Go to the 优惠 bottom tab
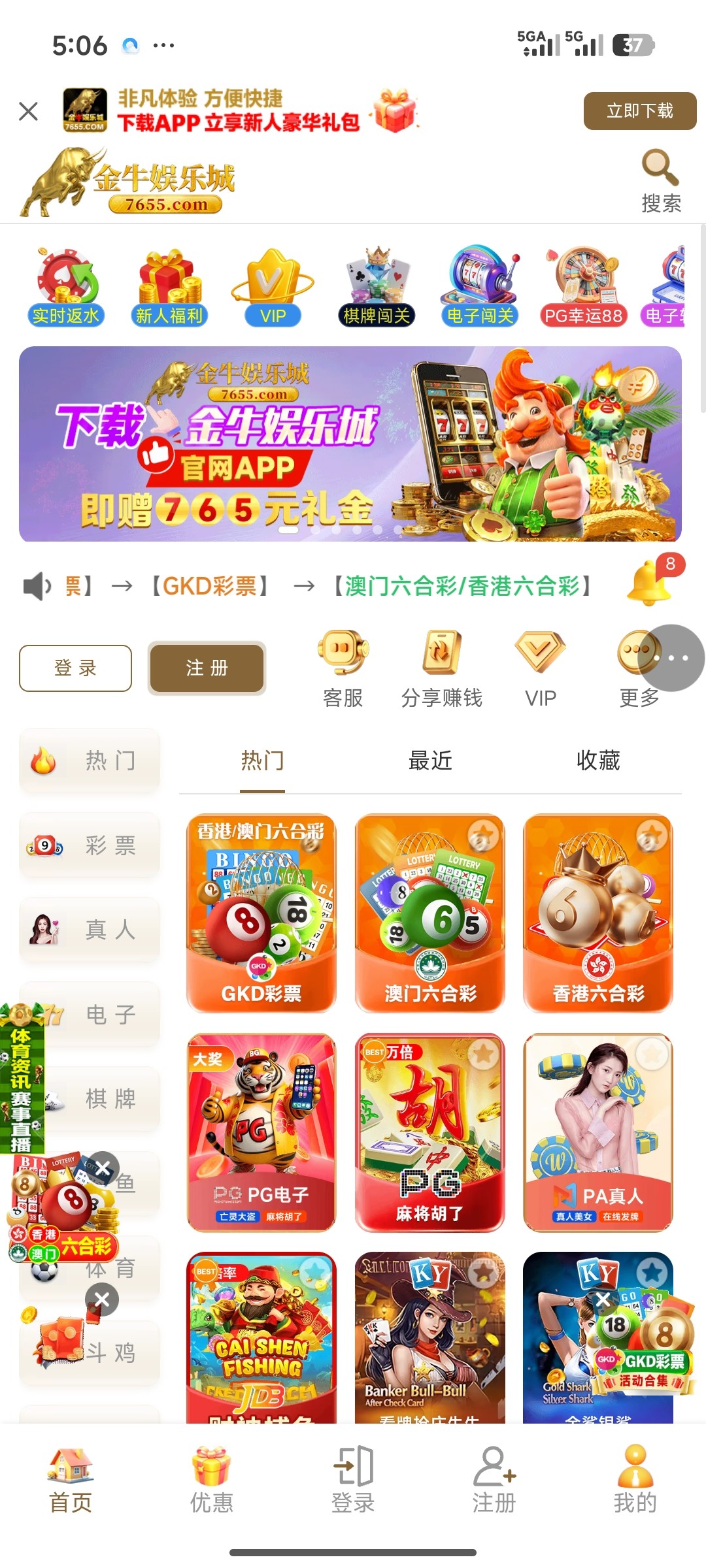Screen dimensions: 706x1568 point(211,1480)
